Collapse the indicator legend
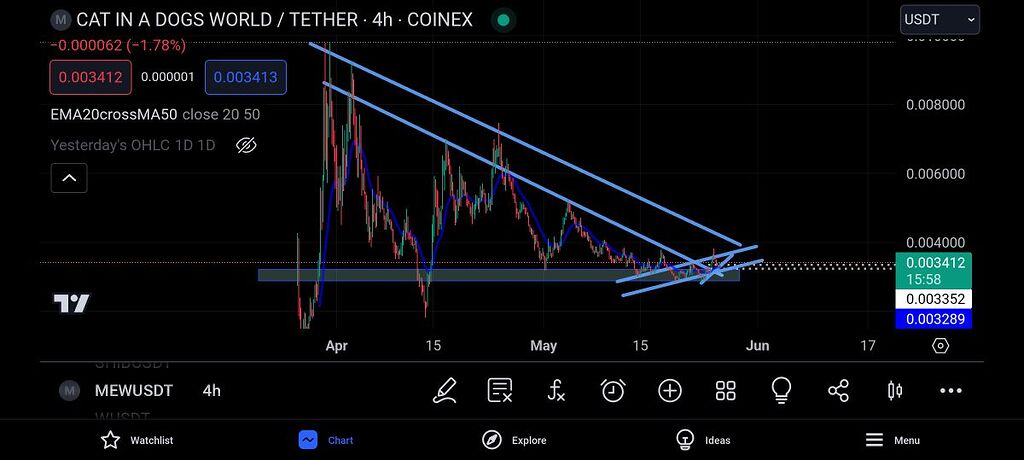This screenshot has height=460, width=1024. 69,178
